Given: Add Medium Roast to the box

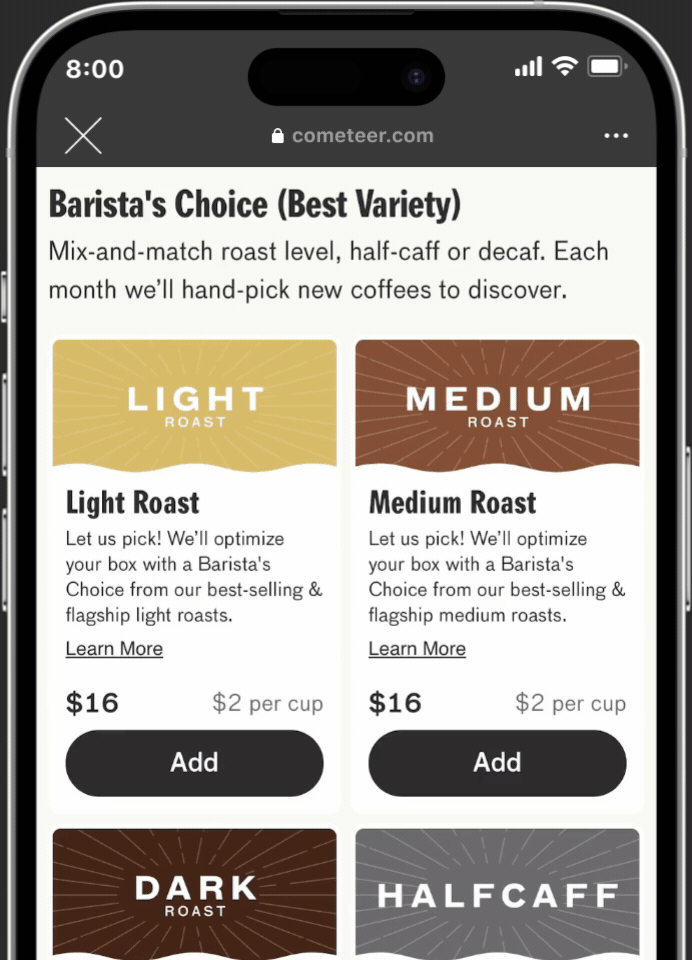Looking at the screenshot, I should (497, 763).
